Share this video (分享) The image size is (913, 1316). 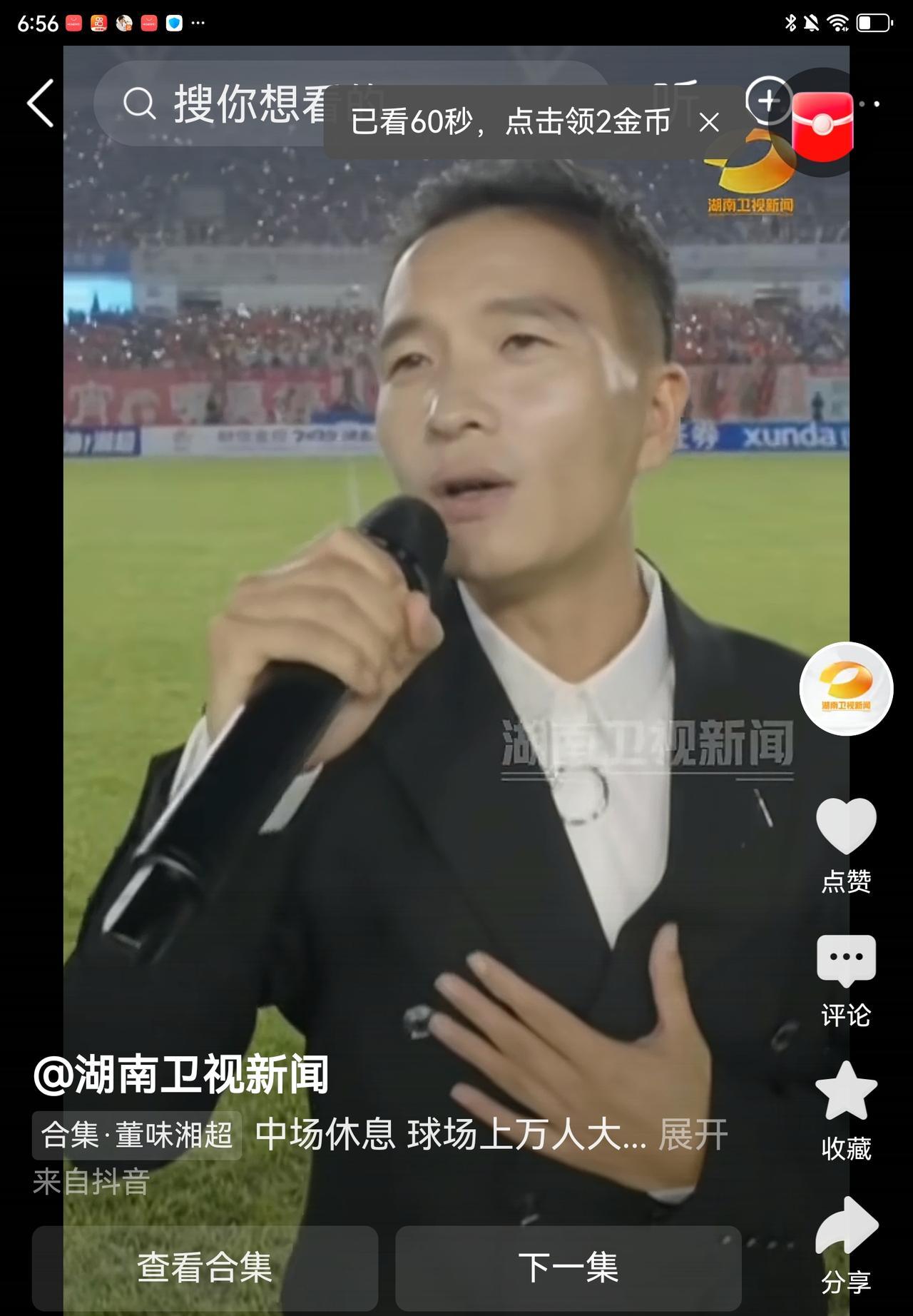point(846,1226)
